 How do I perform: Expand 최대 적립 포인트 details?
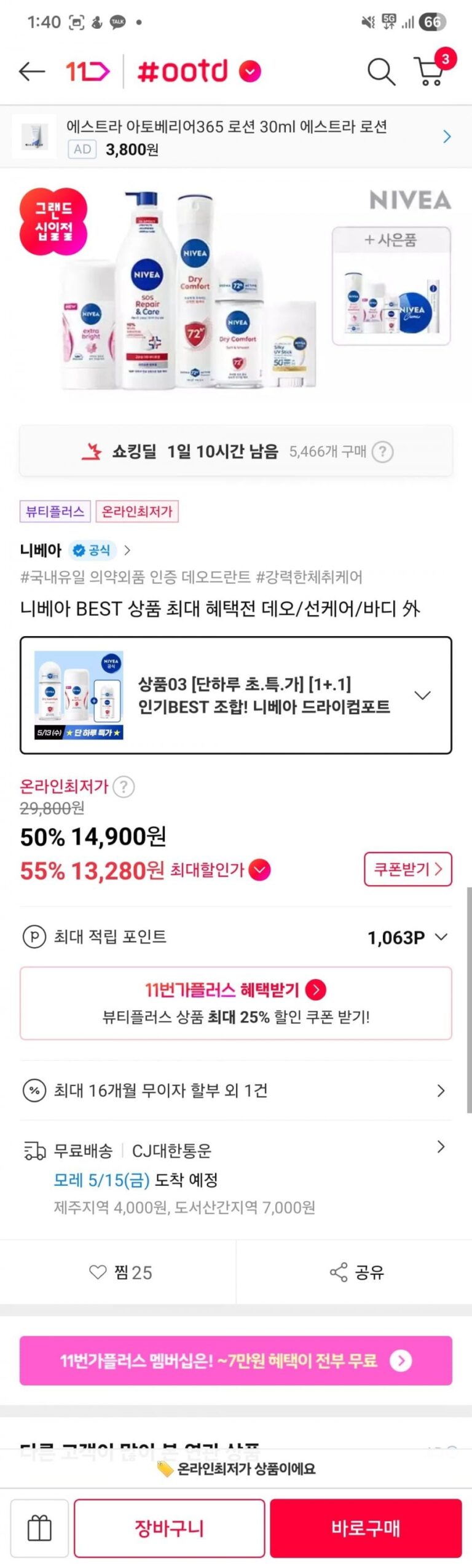point(236,937)
